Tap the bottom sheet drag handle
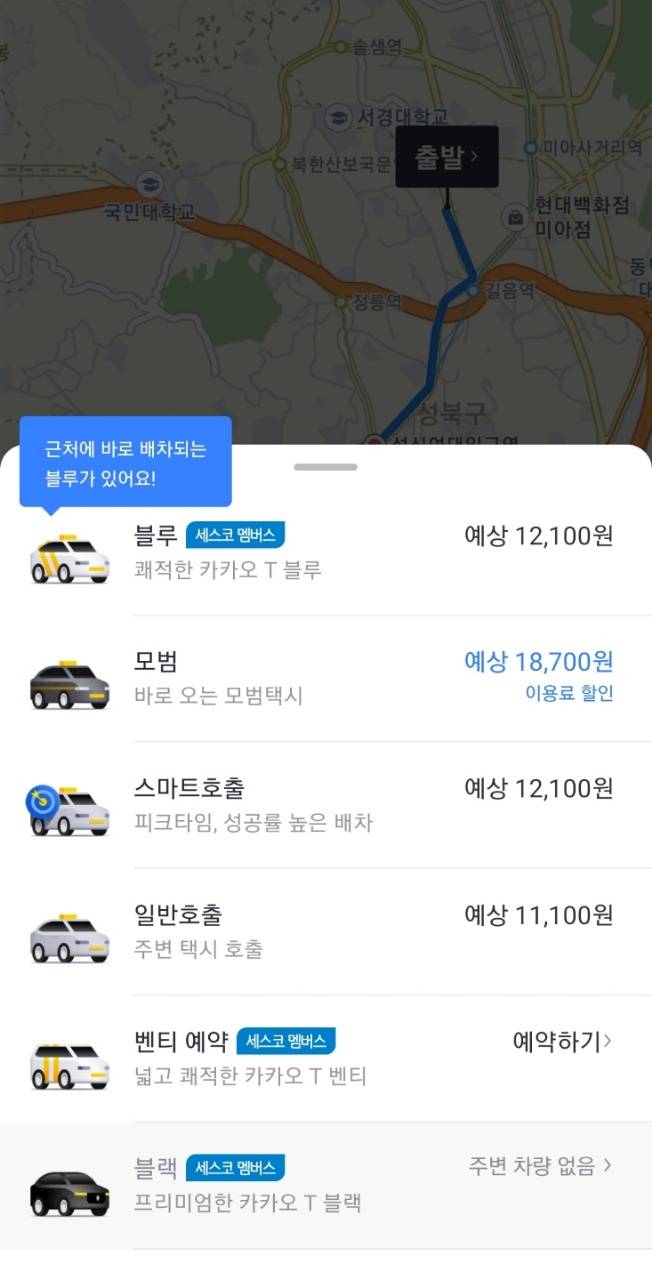652x1280 pixels. (326, 467)
